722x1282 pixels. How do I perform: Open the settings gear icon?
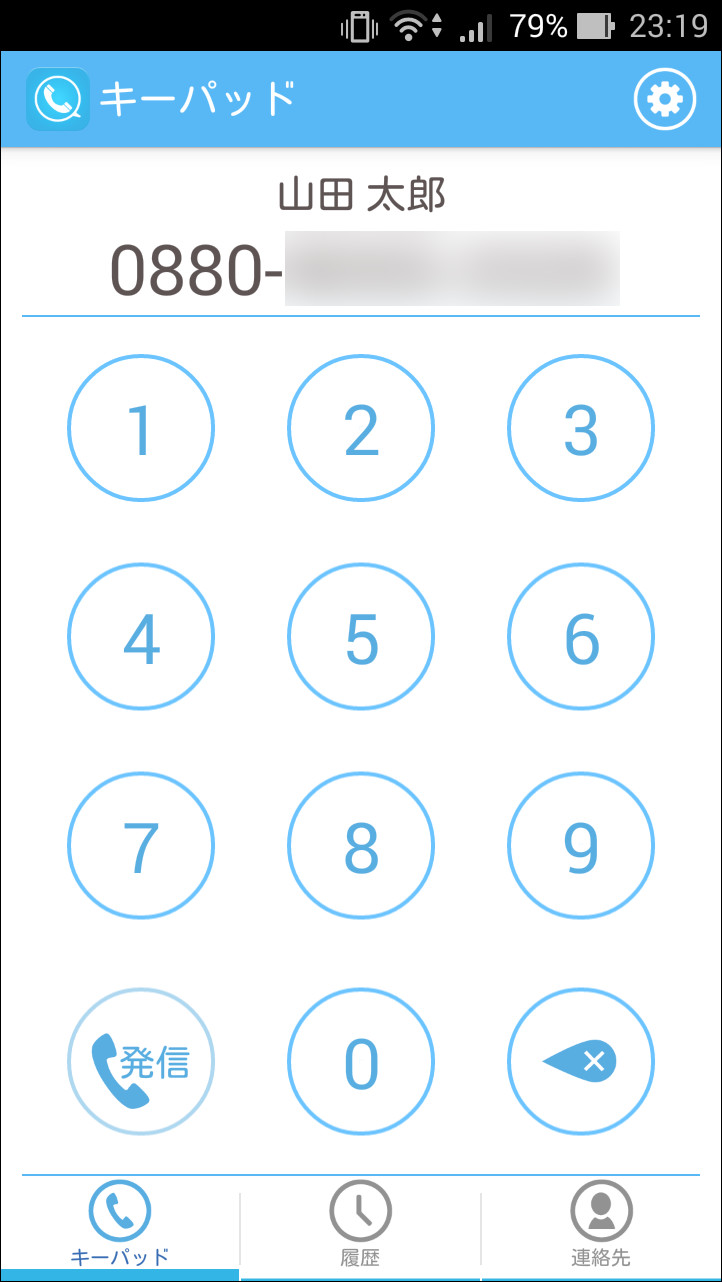coord(665,99)
